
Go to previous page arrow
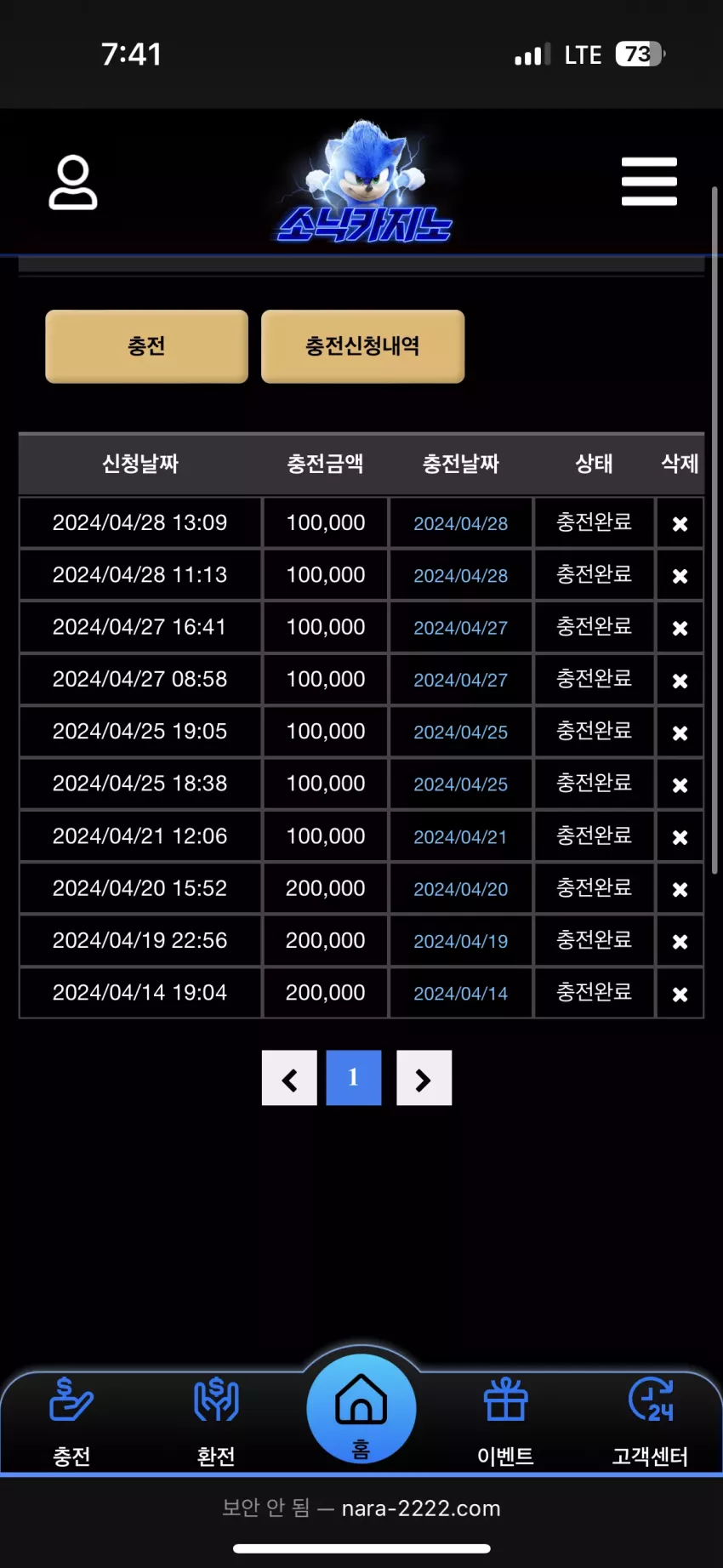click(x=289, y=1078)
